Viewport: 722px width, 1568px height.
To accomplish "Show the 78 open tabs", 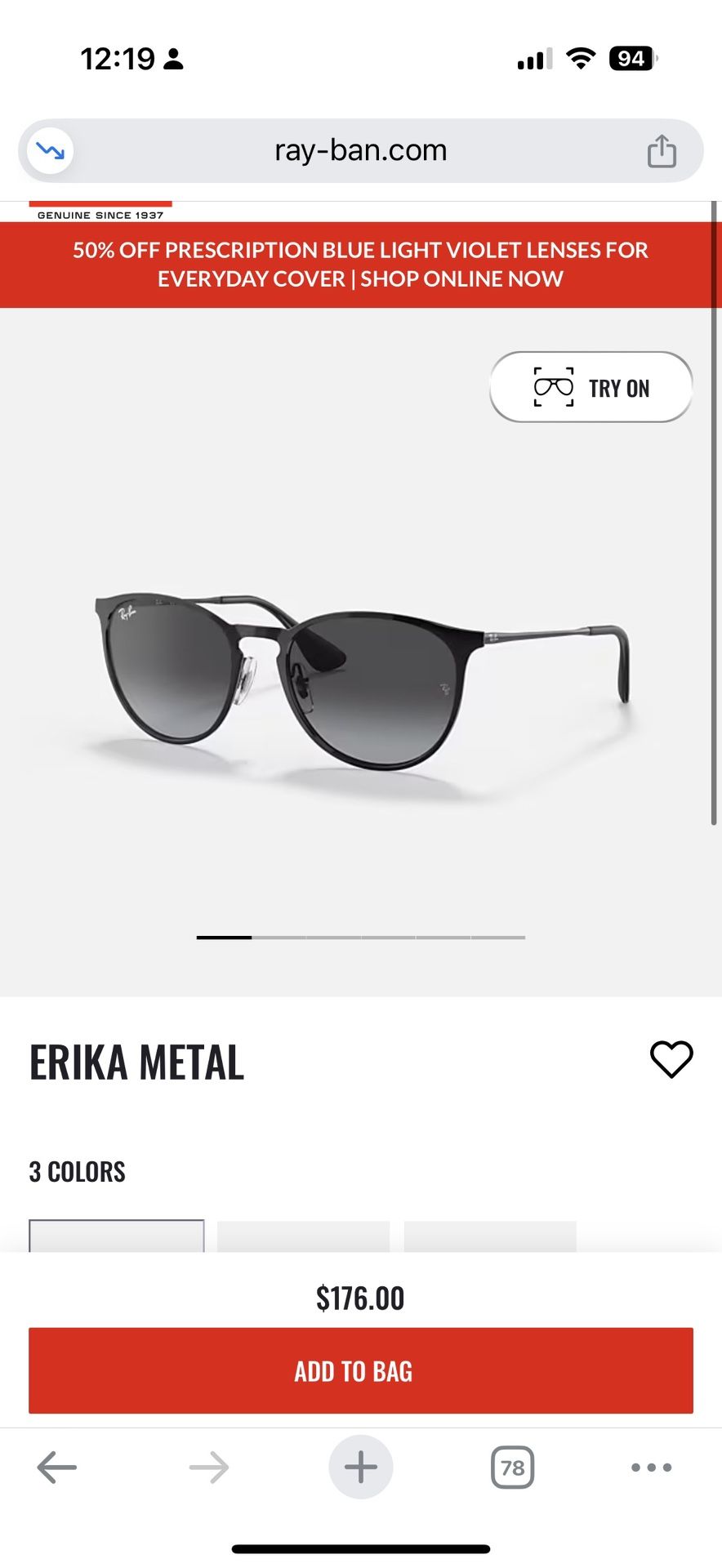I will (x=512, y=1467).
